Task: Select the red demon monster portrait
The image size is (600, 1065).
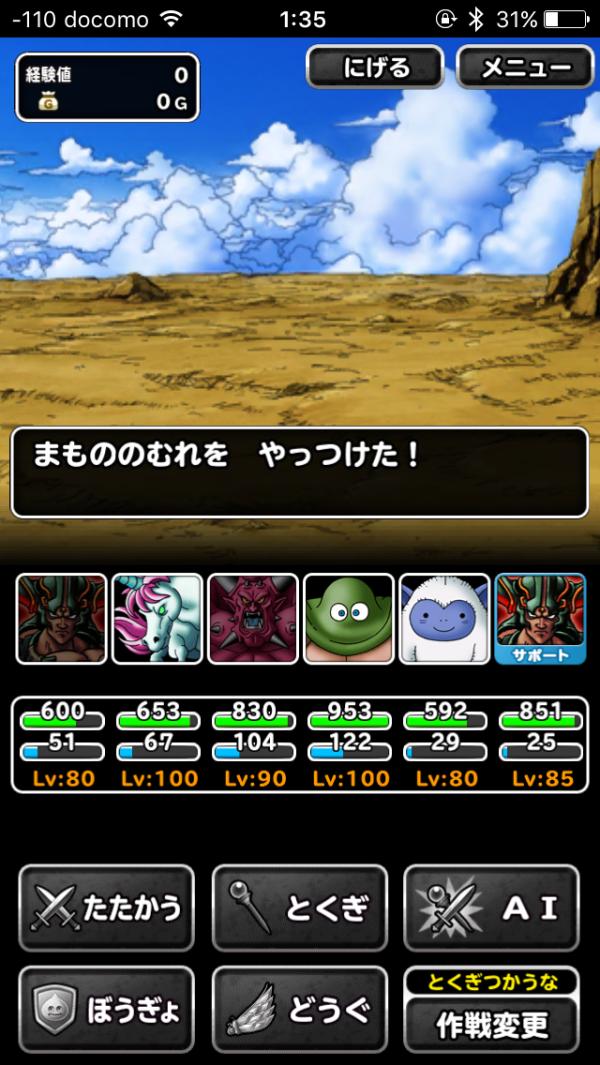Action: click(253, 619)
